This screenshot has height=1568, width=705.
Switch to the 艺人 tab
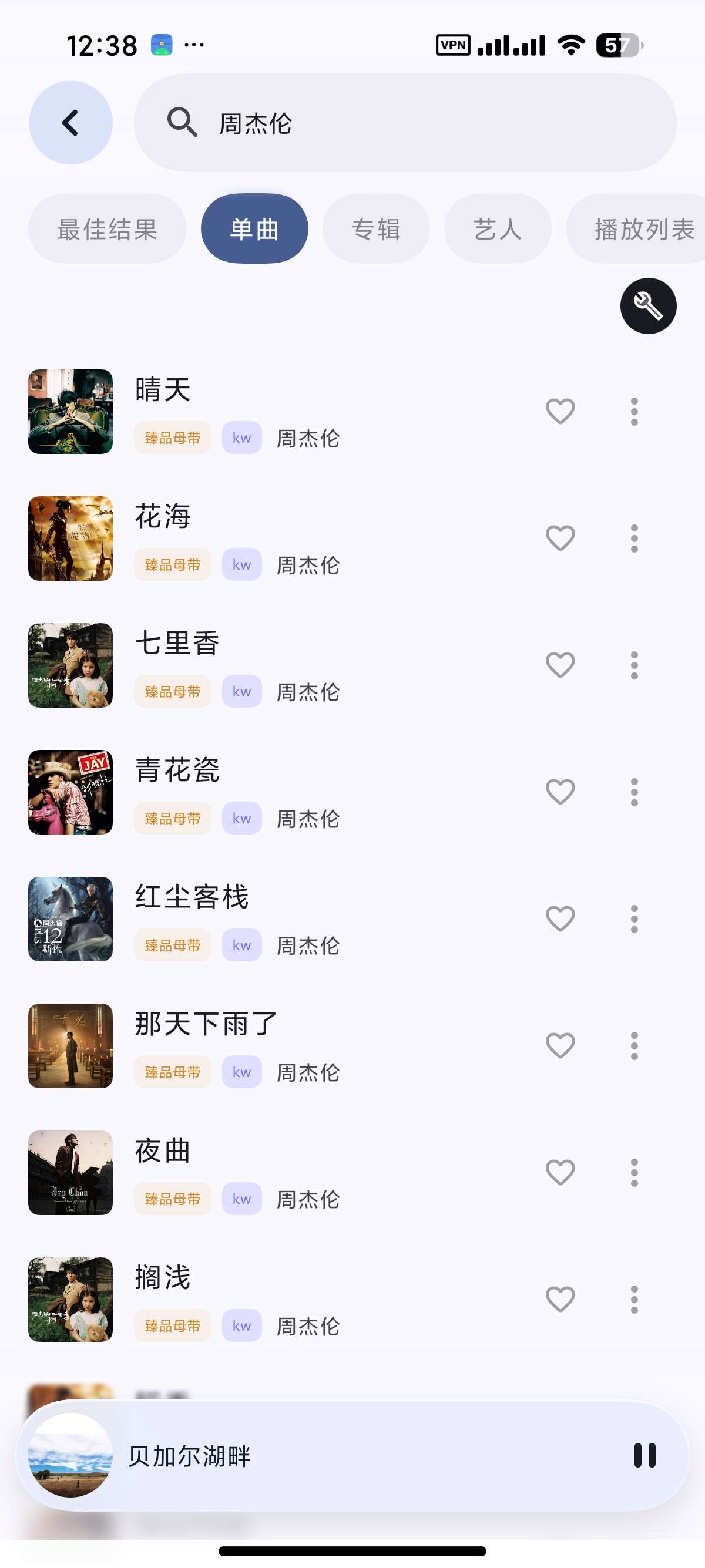tap(498, 229)
